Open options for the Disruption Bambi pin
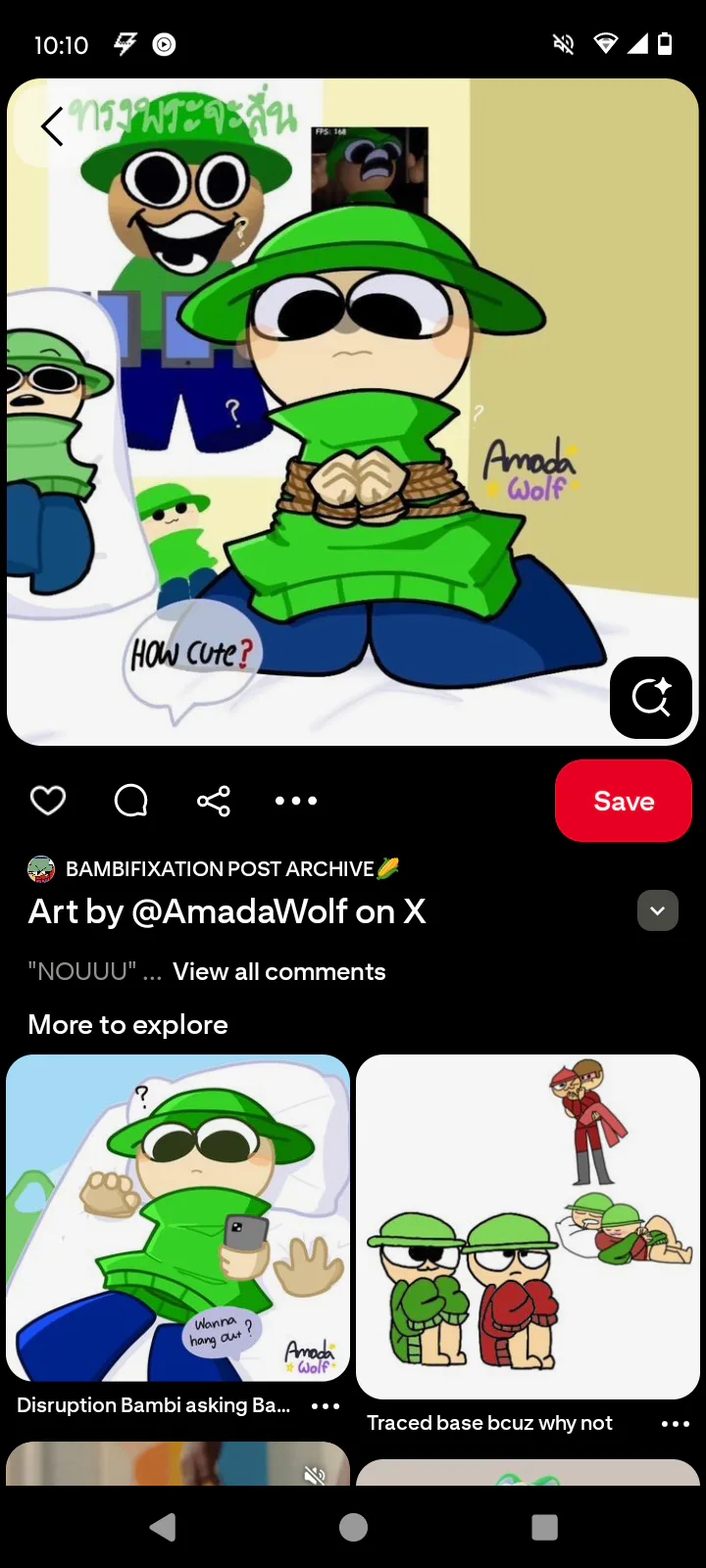 tap(326, 1405)
